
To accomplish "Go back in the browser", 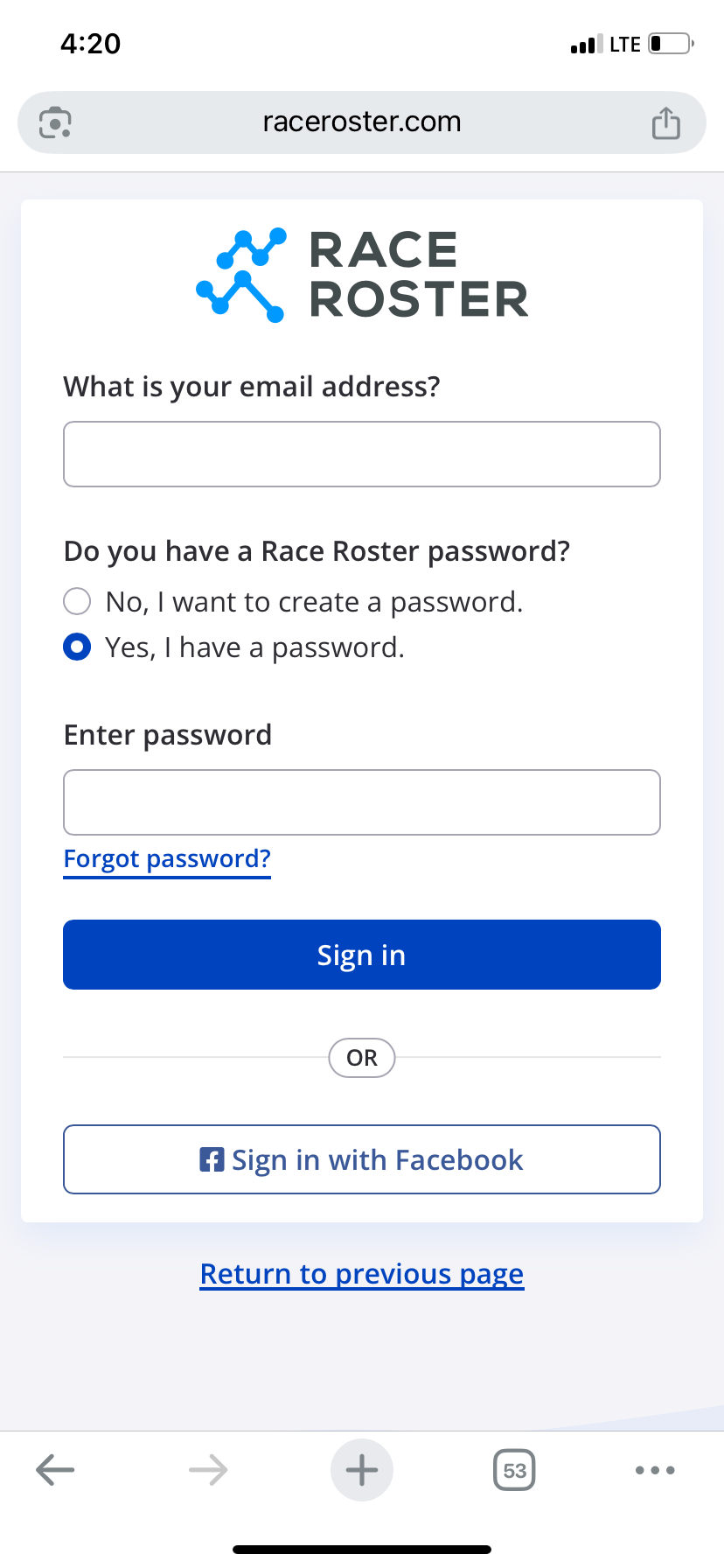I will click(x=55, y=1470).
